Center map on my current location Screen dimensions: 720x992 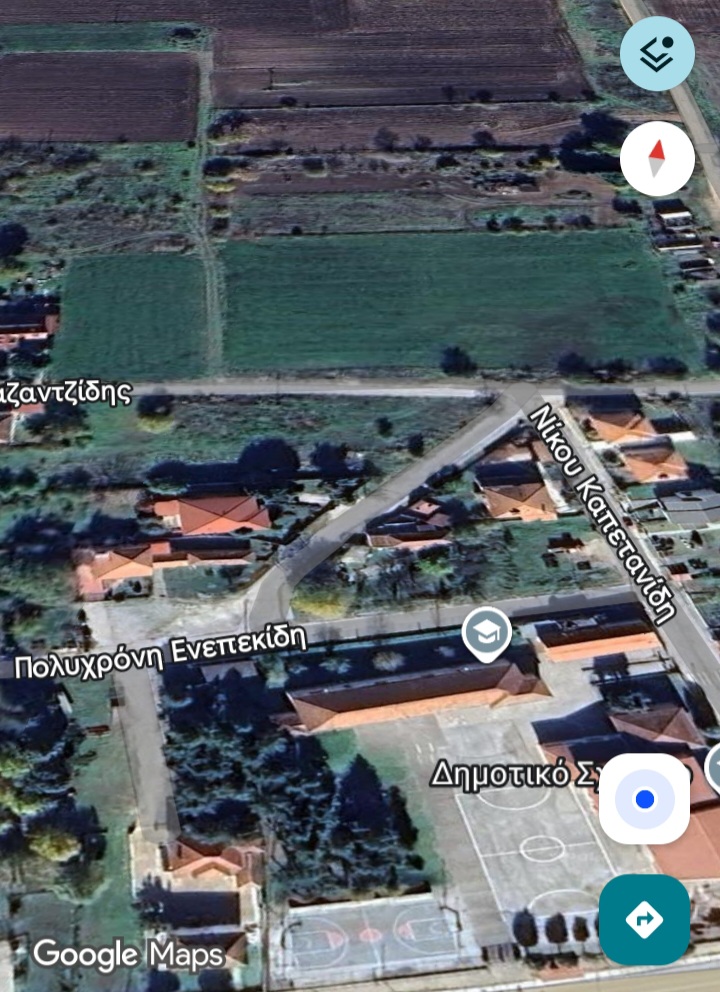644,799
